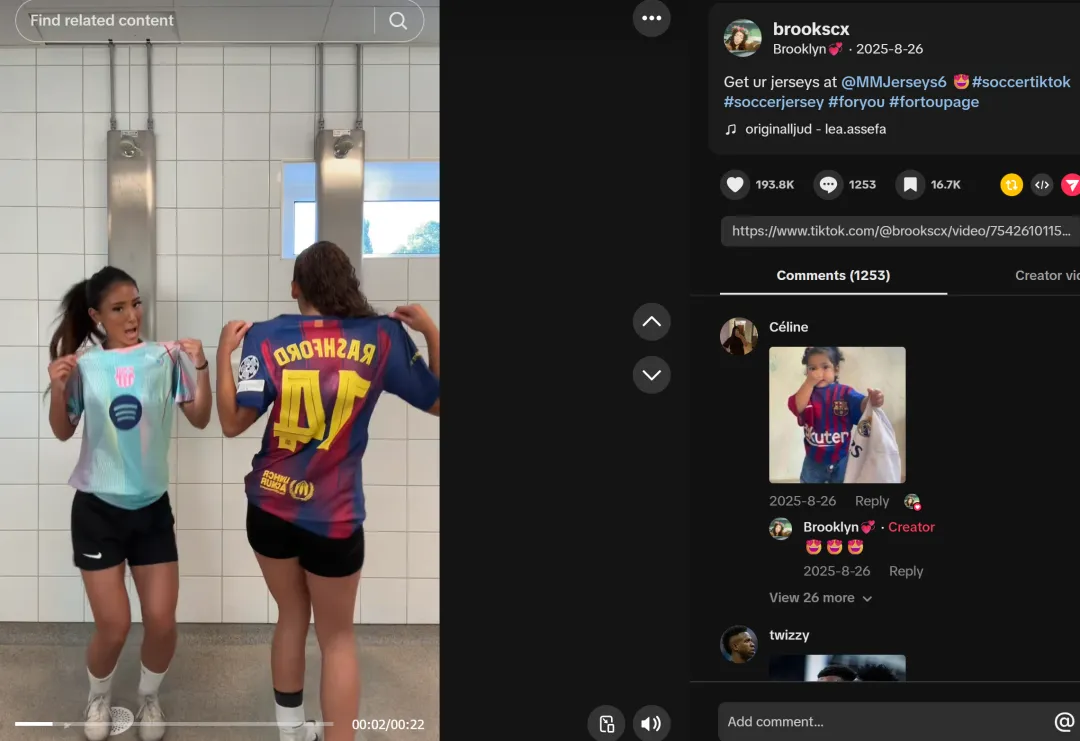Viewport: 1080px width, 741px height.
Task: Bookmark this video
Action: coord(909,184)
